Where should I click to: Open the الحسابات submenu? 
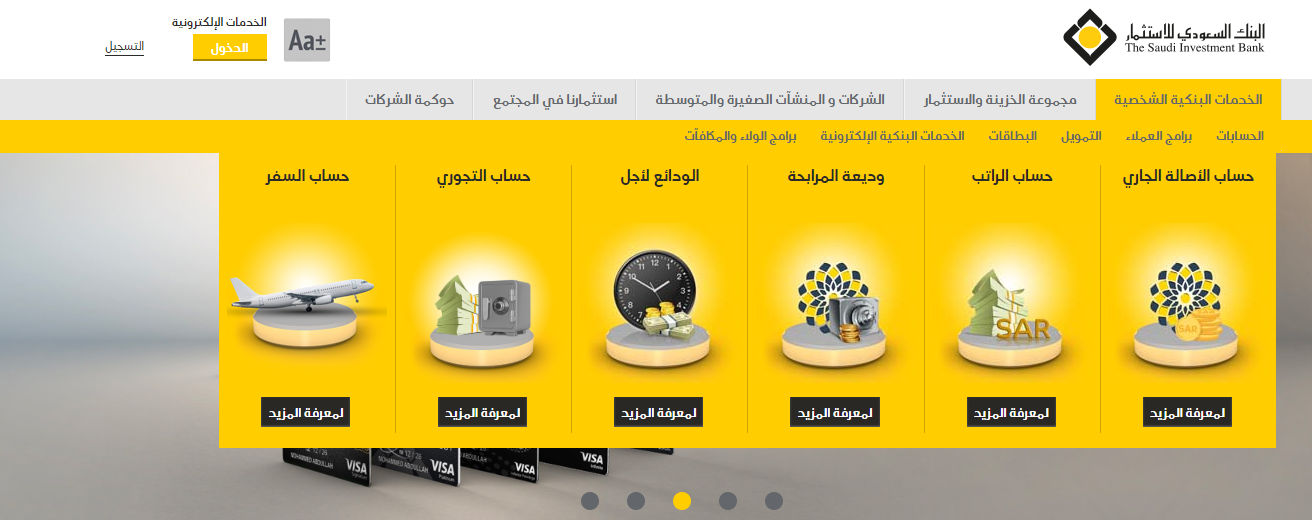click(1240, 136)
